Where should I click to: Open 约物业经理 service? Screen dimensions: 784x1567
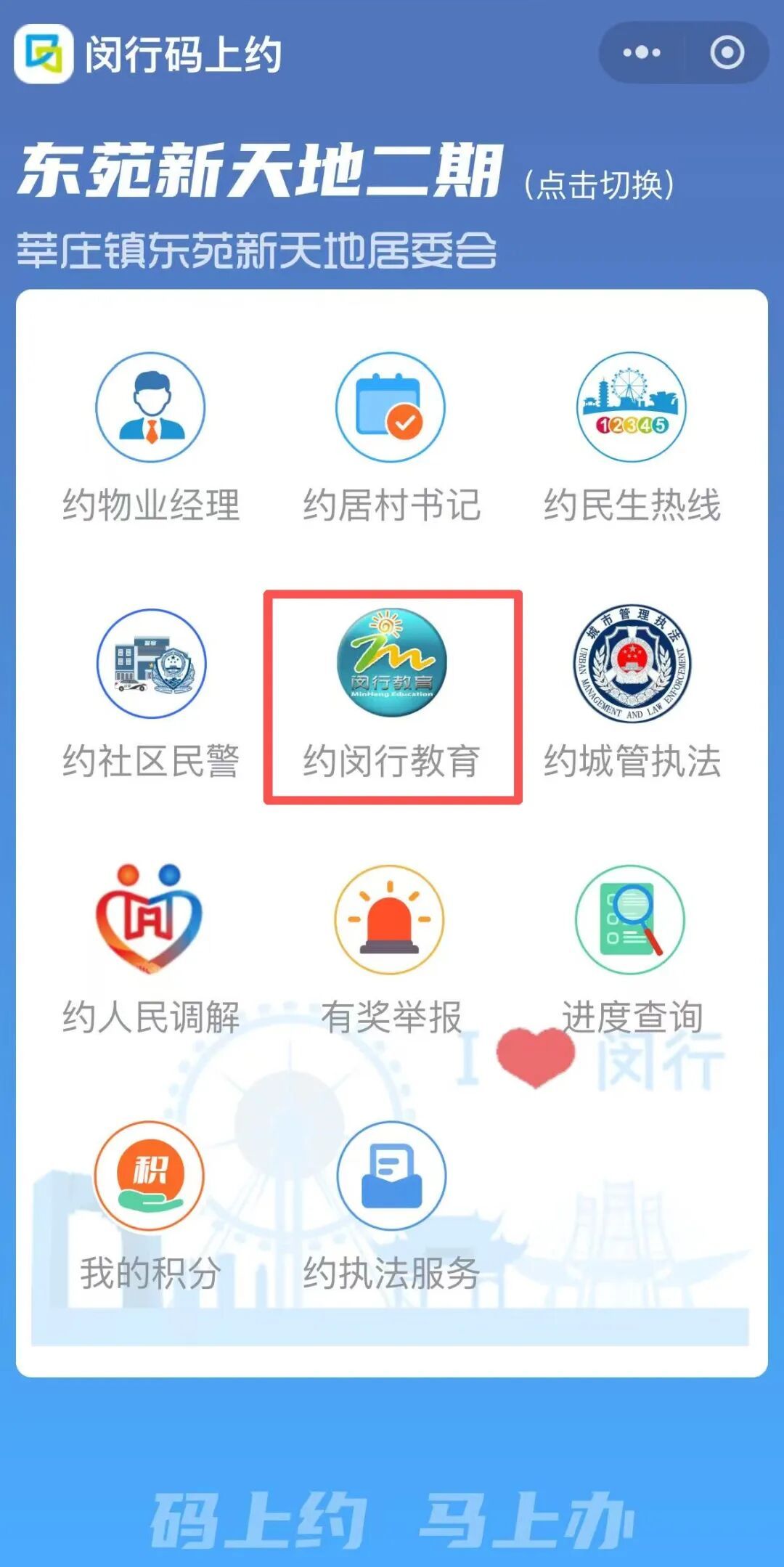[x=150, y=437]
